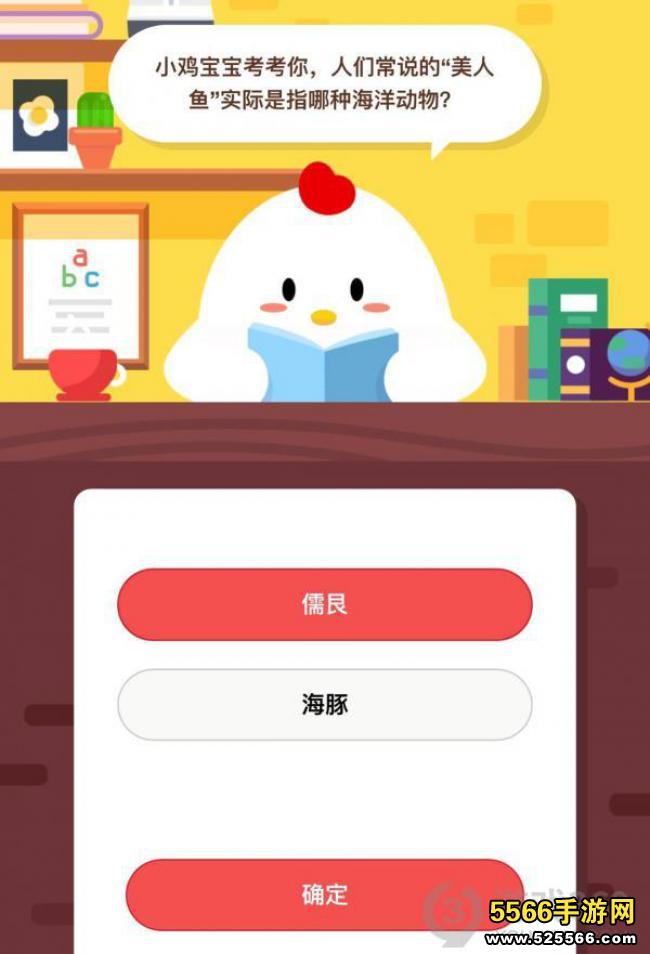Select the answer 儒艮
650x954 pixels.
pos(324,605)
